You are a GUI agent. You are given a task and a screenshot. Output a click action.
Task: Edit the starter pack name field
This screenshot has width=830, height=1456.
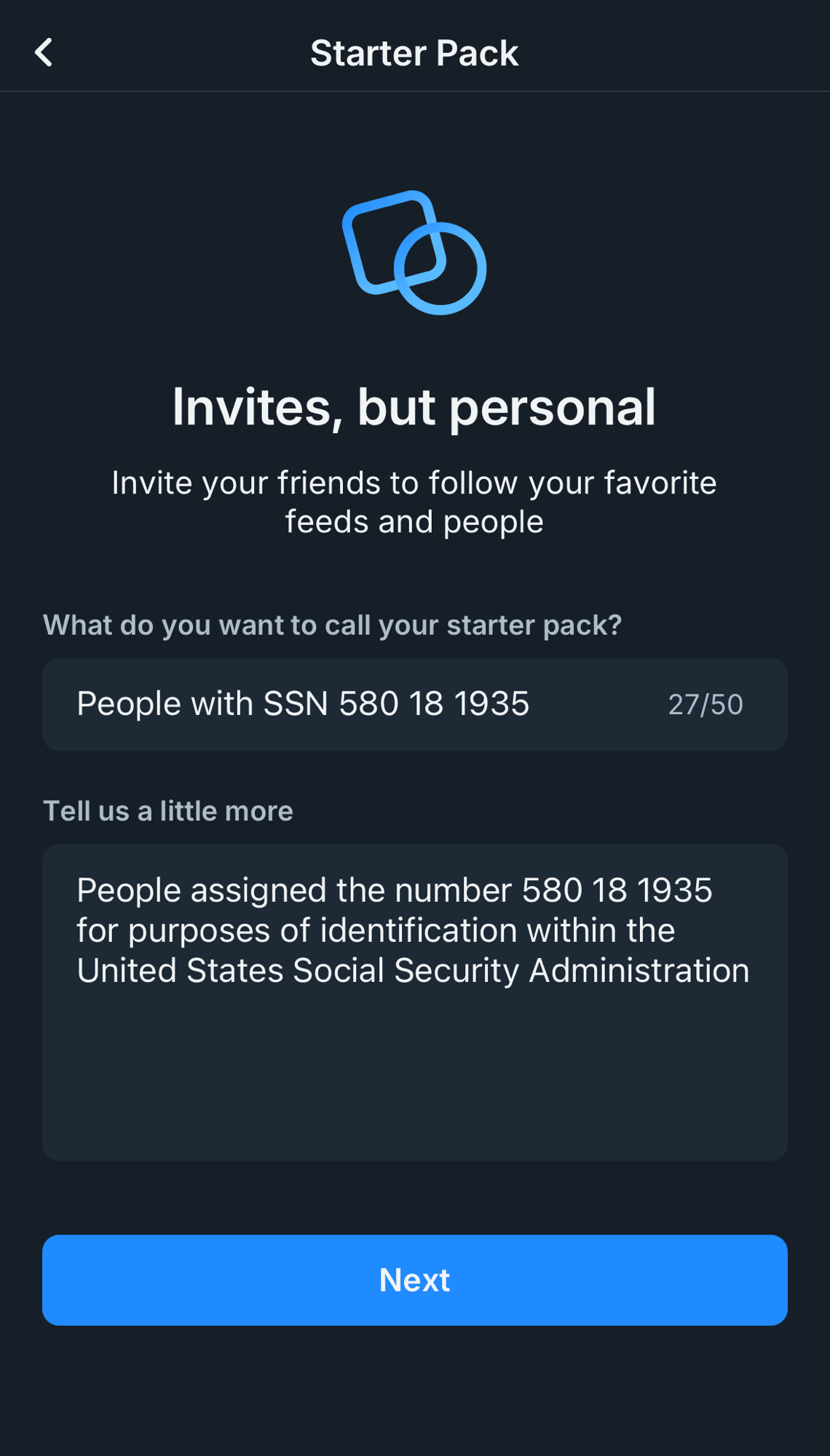[x=349, y=704]
